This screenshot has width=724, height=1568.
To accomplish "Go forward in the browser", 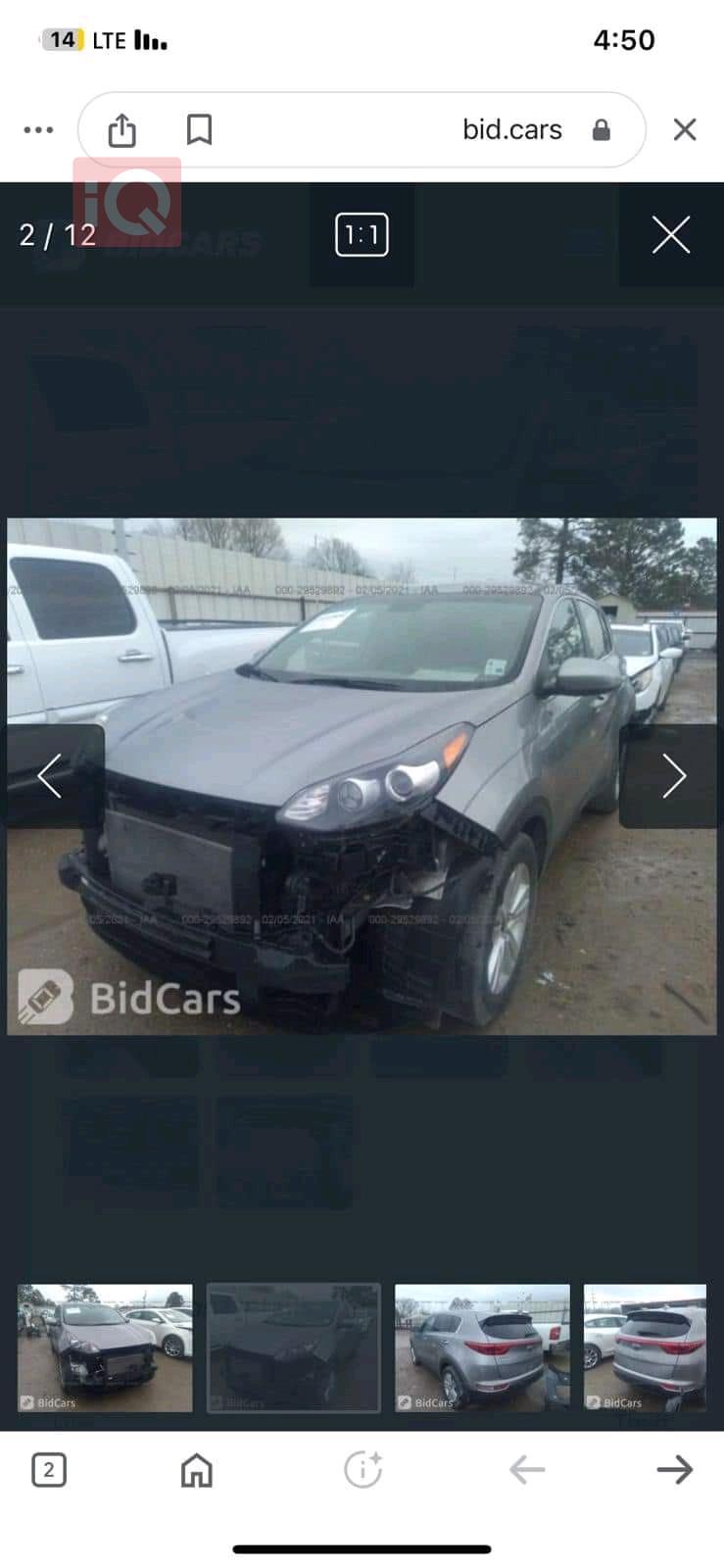I will (x=674, y=1470).
